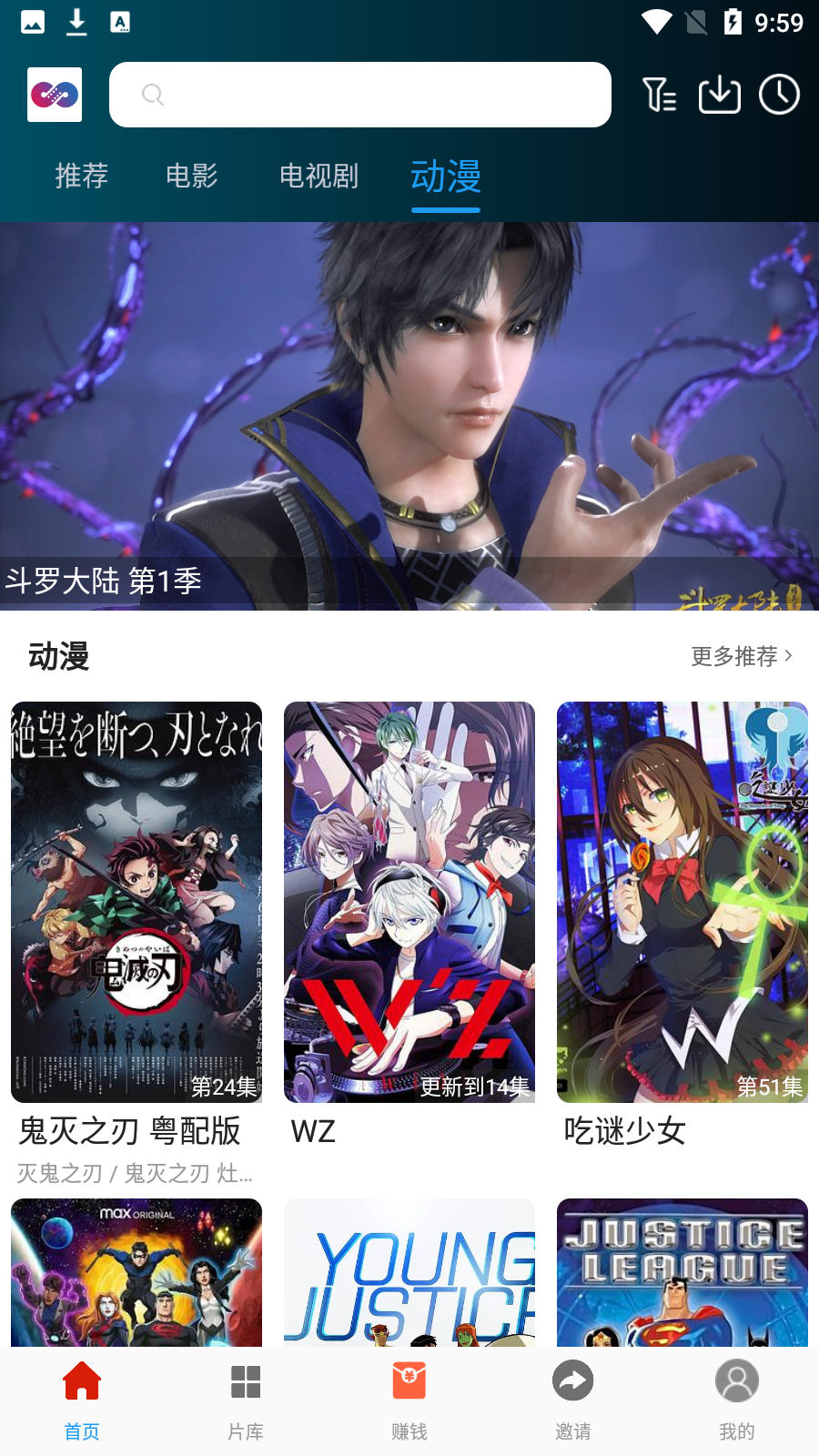Select the 推荐 tab
This screenshot has width=819, height=1456.
point(81,176)
